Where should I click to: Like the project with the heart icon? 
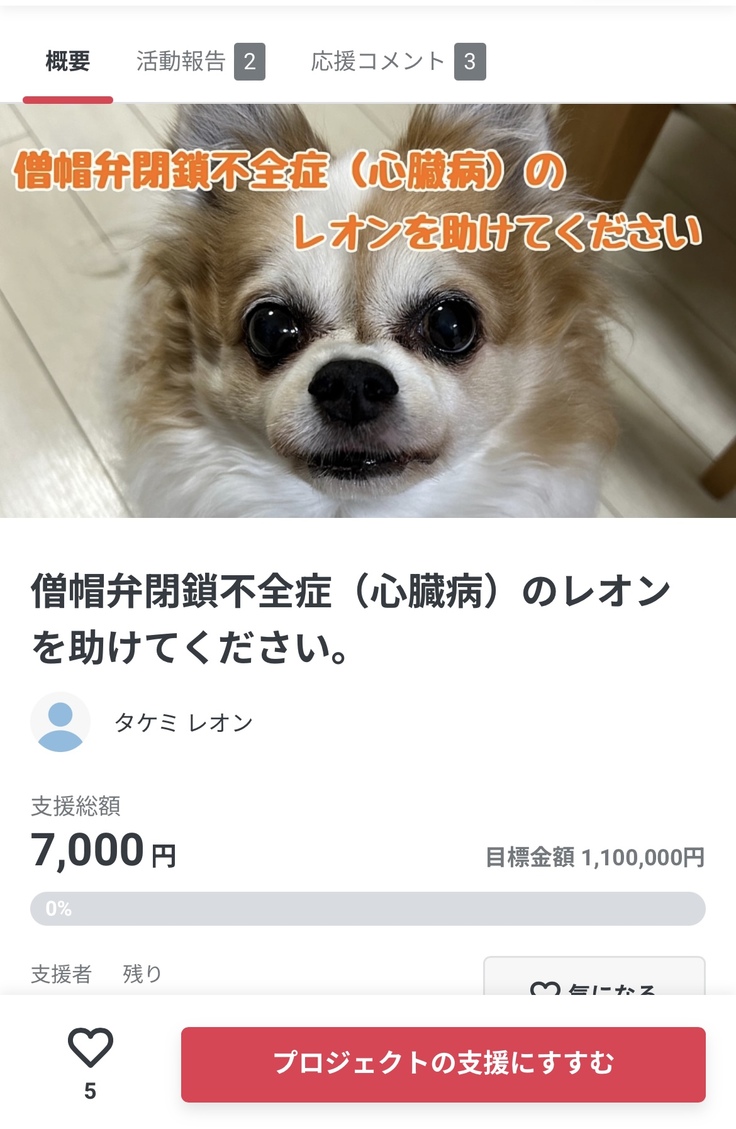pos(90,1049)
